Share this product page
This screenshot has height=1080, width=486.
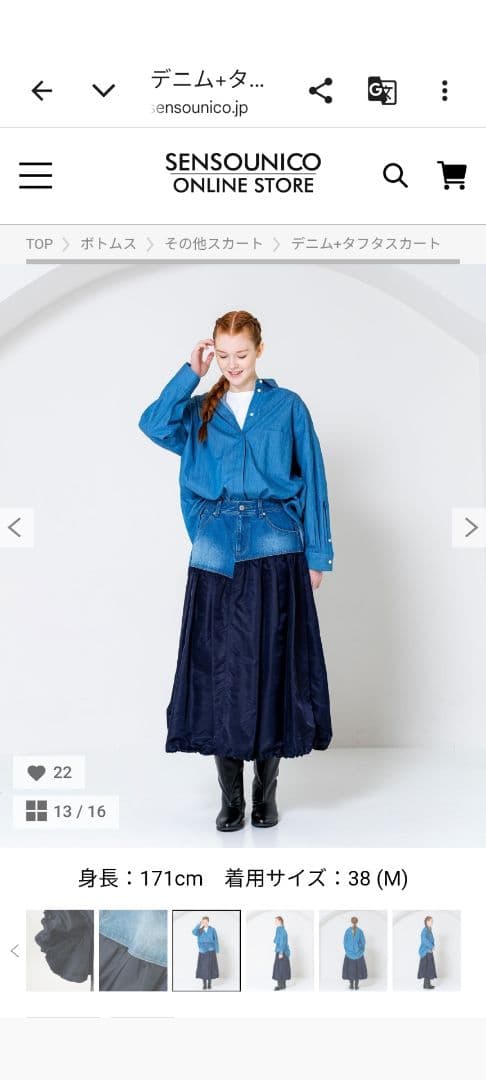point(321,91)
